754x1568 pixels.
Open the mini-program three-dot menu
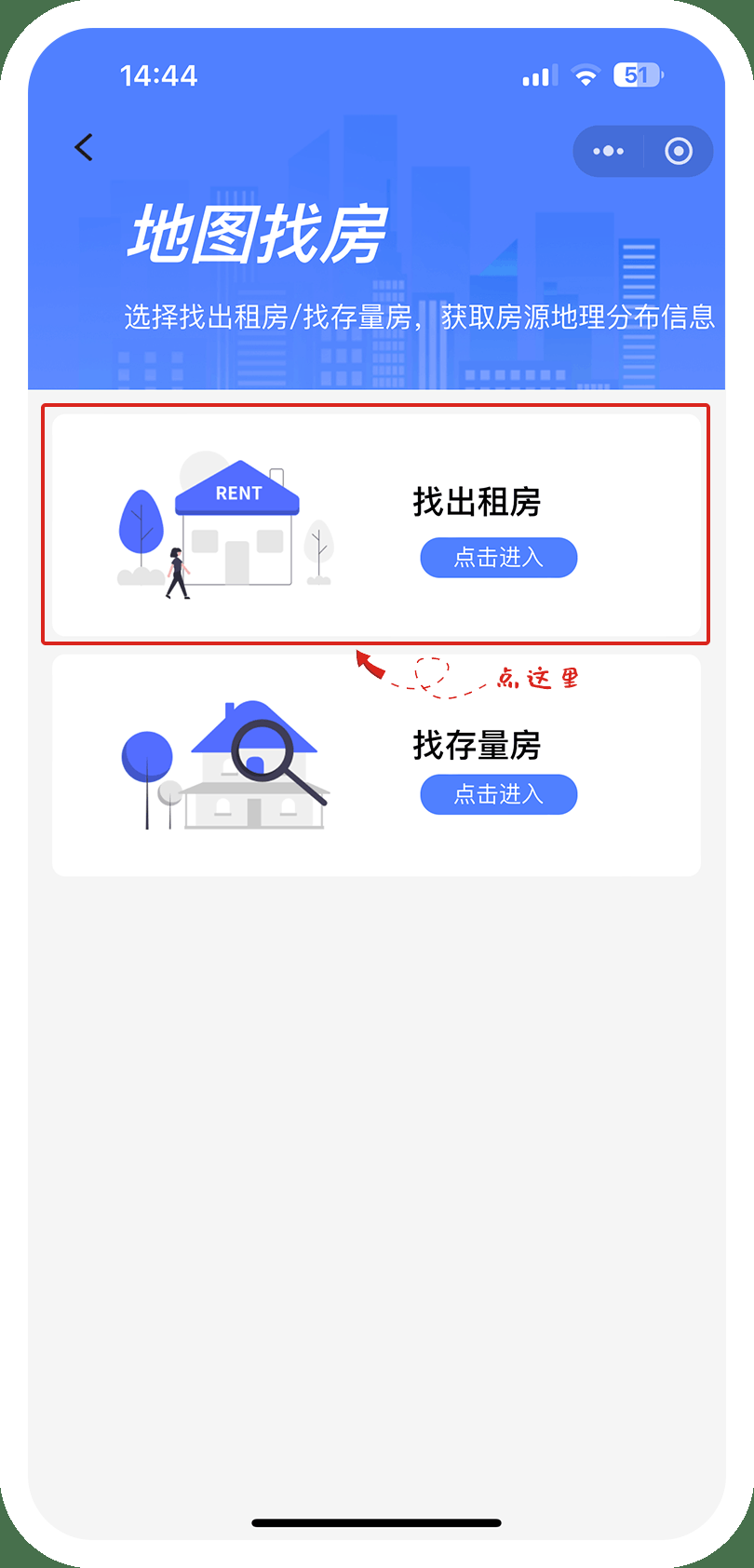[608, 151]
